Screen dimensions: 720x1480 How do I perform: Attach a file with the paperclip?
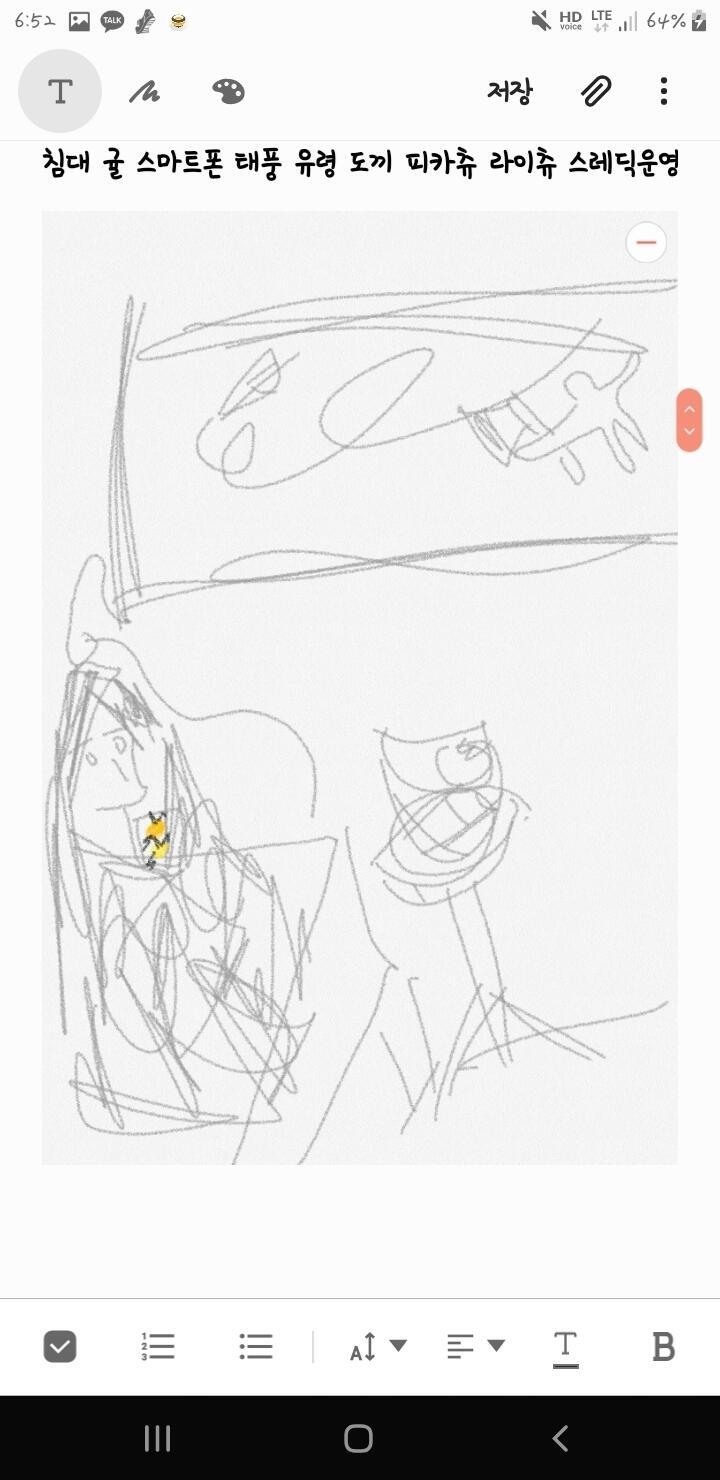[x=596, y=92]
